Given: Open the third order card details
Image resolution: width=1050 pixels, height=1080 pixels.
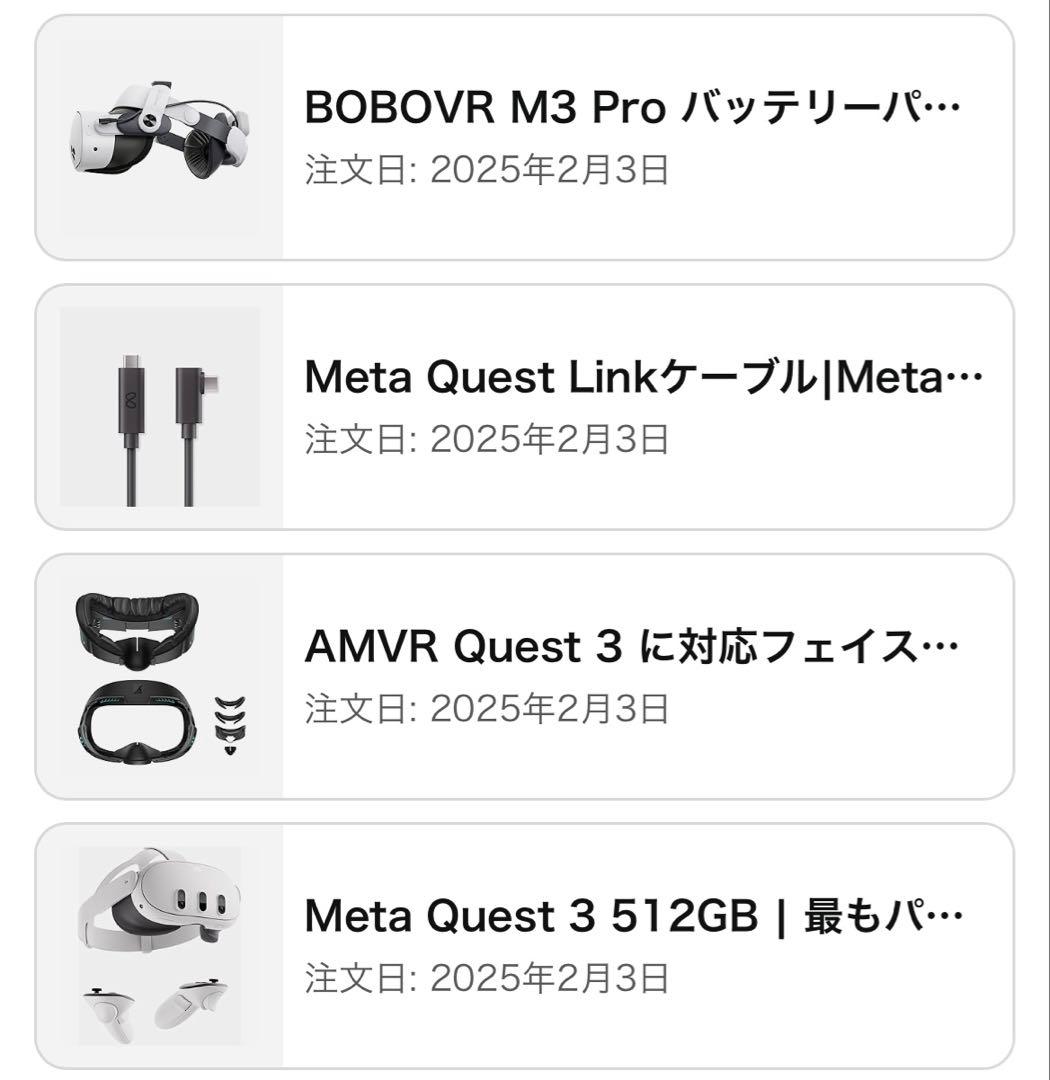Looking at the screenshot, I should (x=525, y=680).
